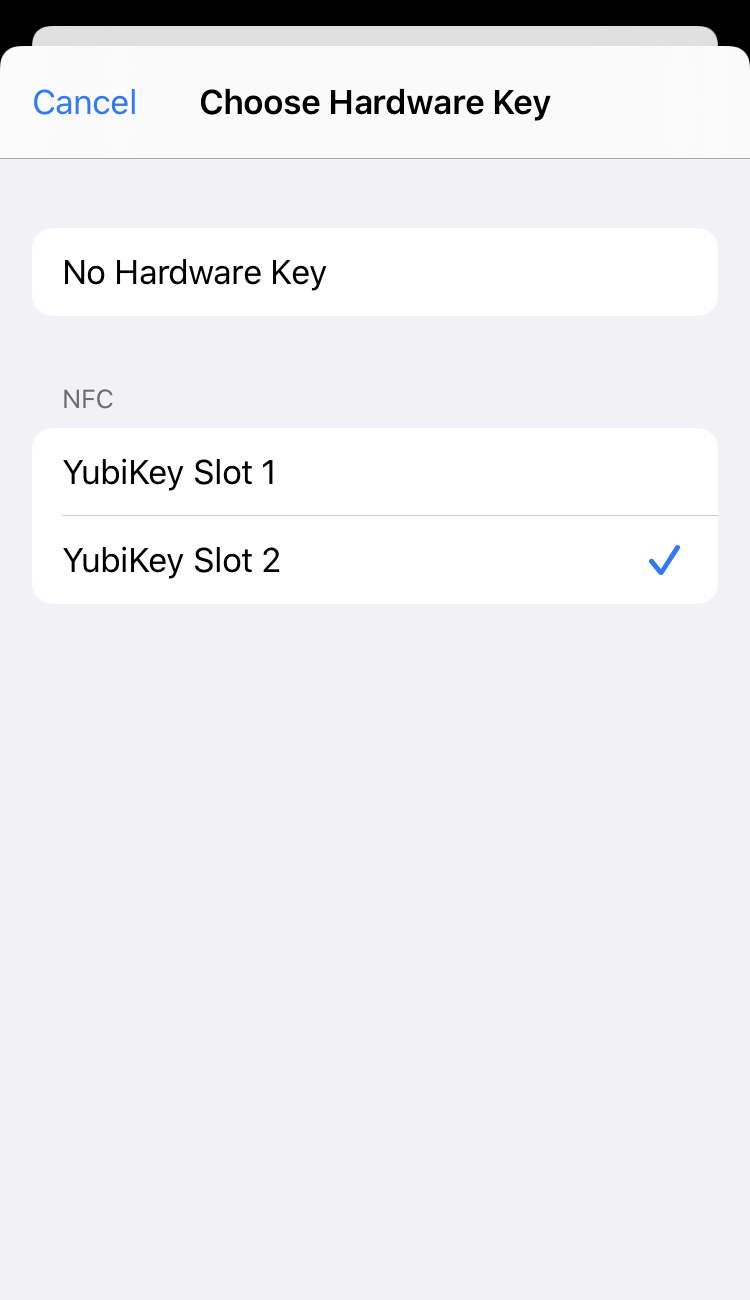Select the No Hardware Key option
Viewport: 750px width, 1300px height.
tap(375, 272)
